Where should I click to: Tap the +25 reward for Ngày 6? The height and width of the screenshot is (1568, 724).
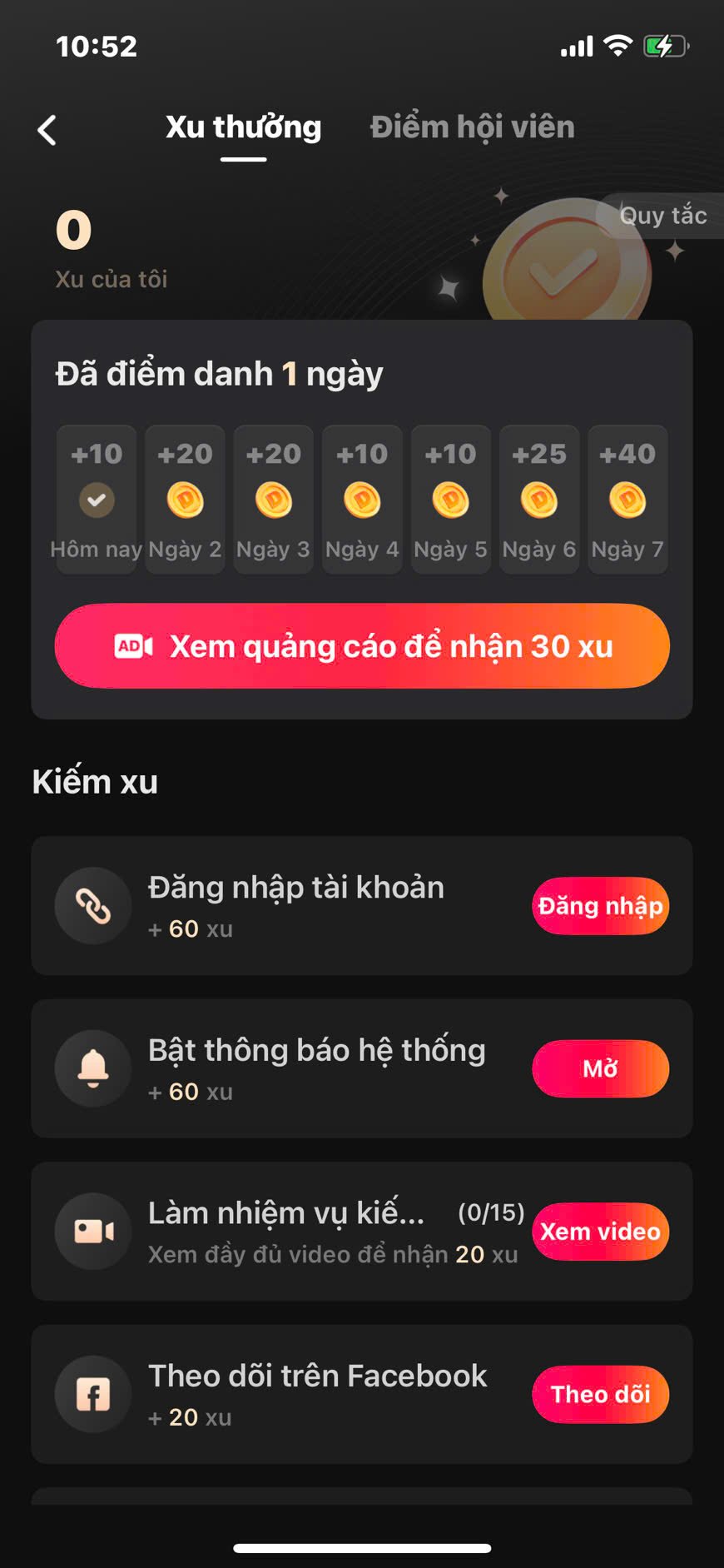(538, 454)
